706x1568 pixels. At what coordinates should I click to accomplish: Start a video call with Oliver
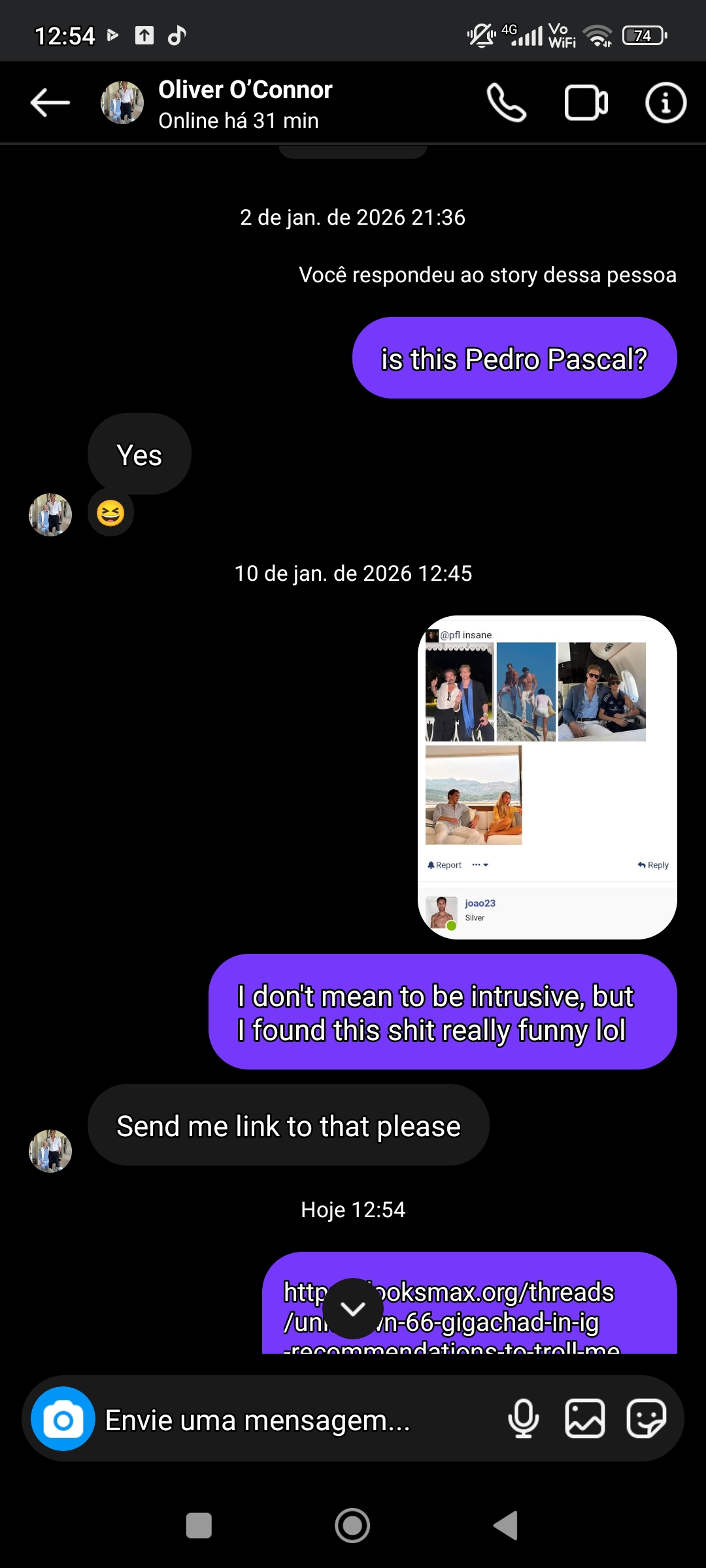[586, 103]
